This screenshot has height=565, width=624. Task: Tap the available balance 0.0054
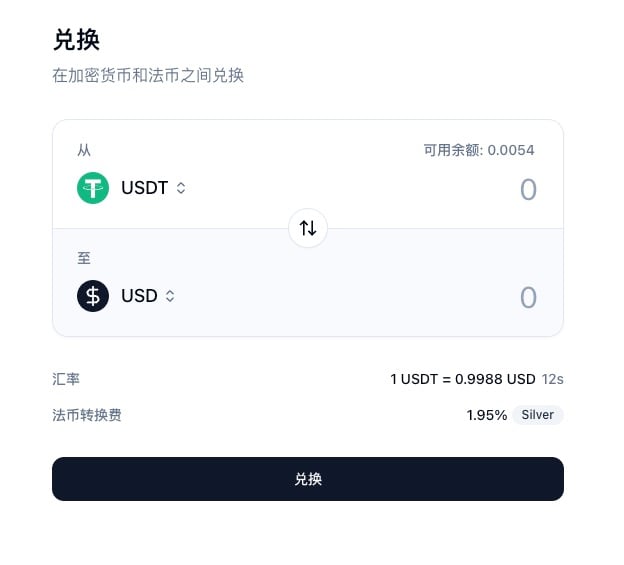click(x=479, y=150)
